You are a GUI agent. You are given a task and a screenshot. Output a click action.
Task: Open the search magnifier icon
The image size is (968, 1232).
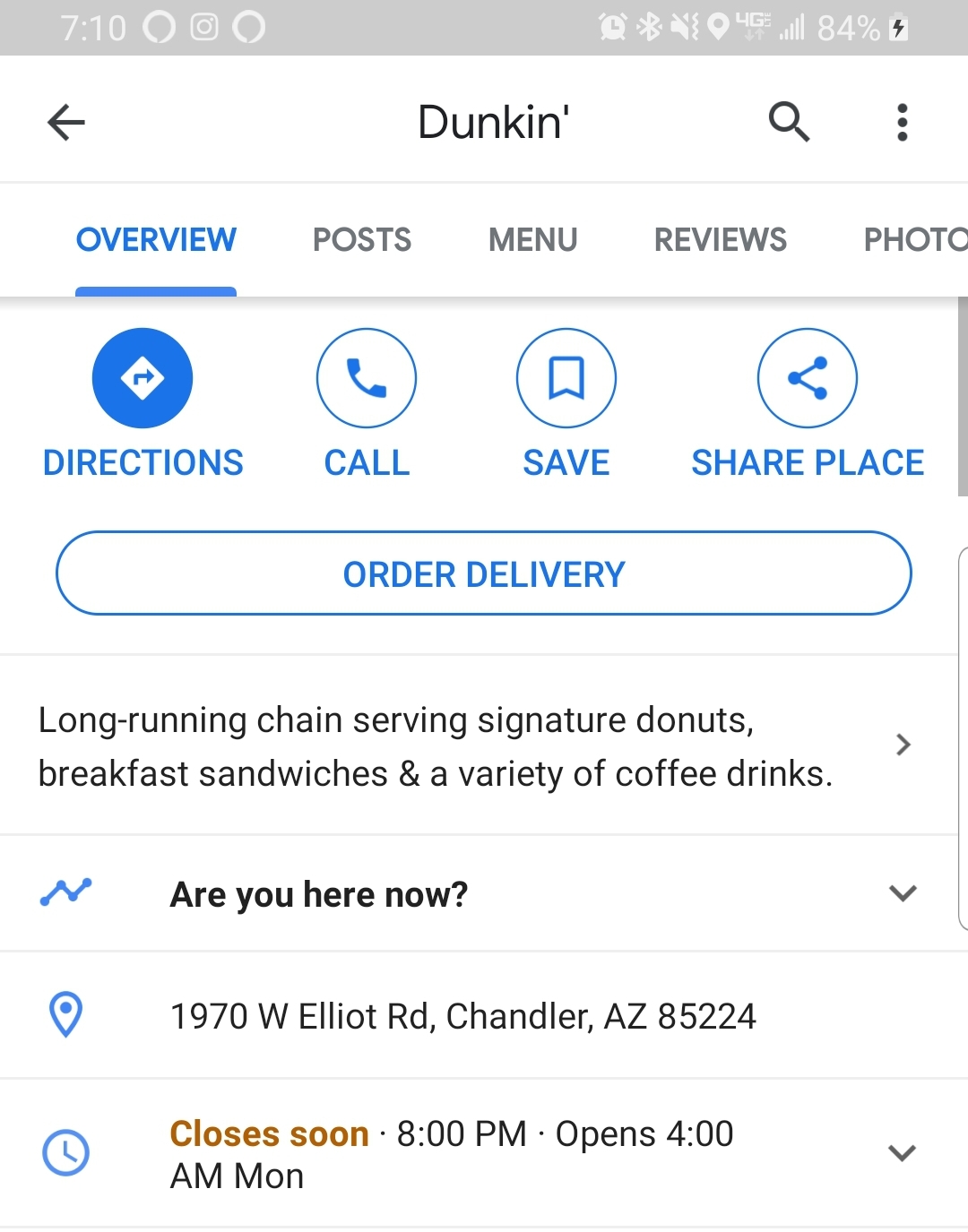click(789, 122)
